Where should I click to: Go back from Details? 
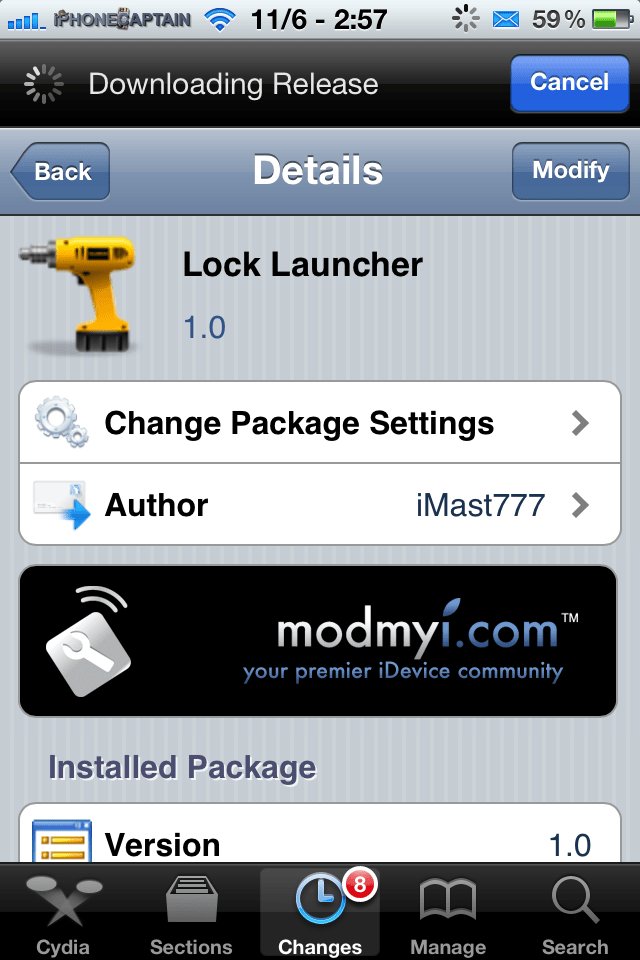60,172
